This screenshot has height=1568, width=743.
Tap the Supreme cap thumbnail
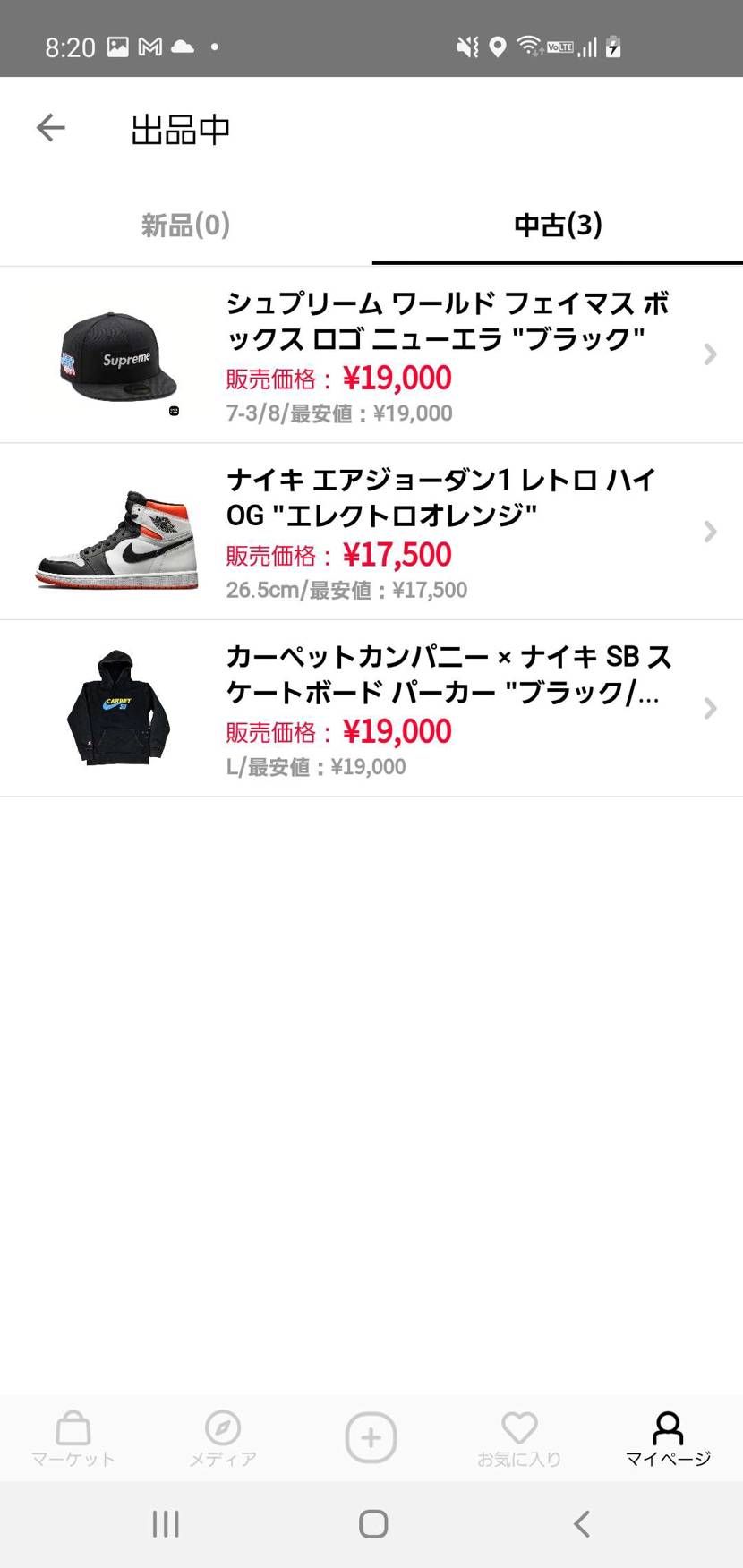click(x=116, y=354)
